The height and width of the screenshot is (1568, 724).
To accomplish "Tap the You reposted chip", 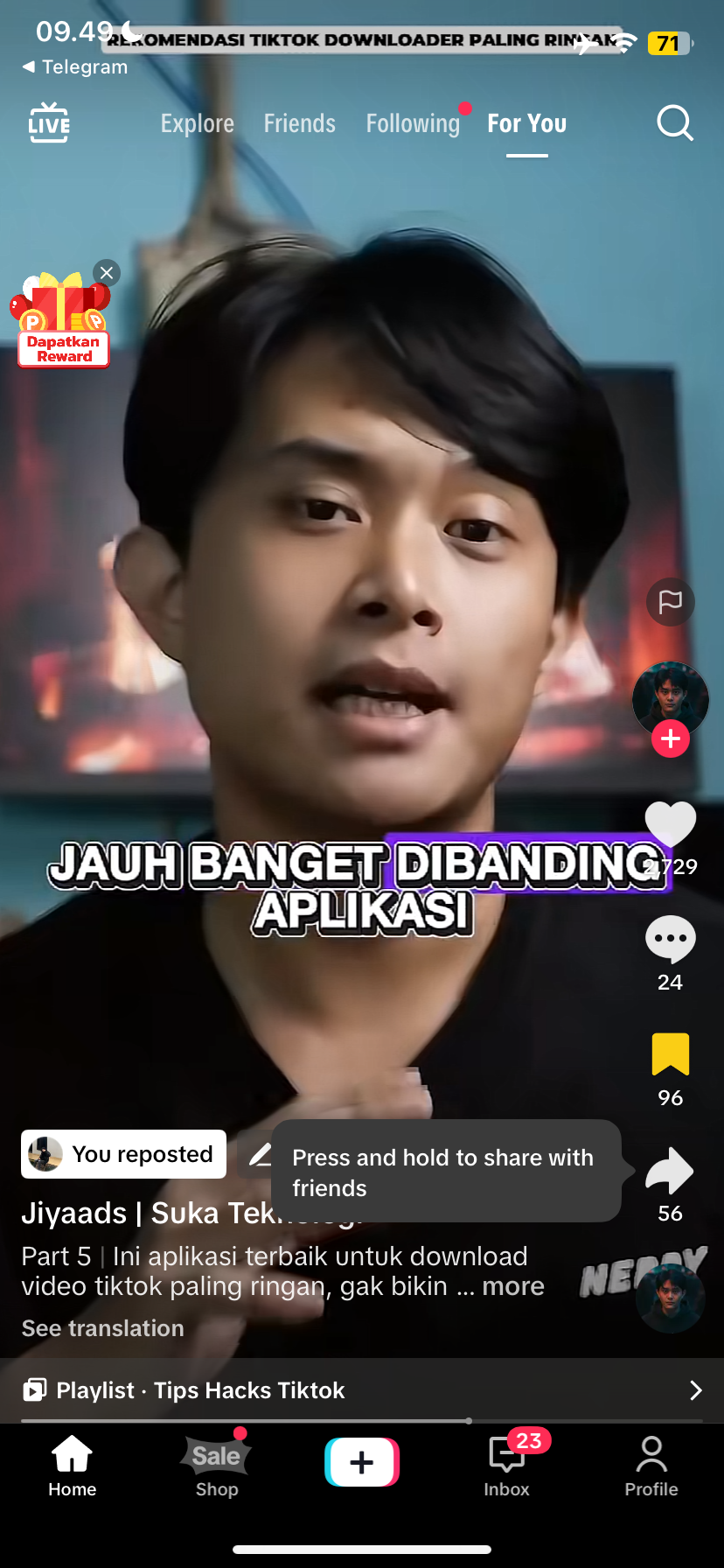I will point(124,1154).
